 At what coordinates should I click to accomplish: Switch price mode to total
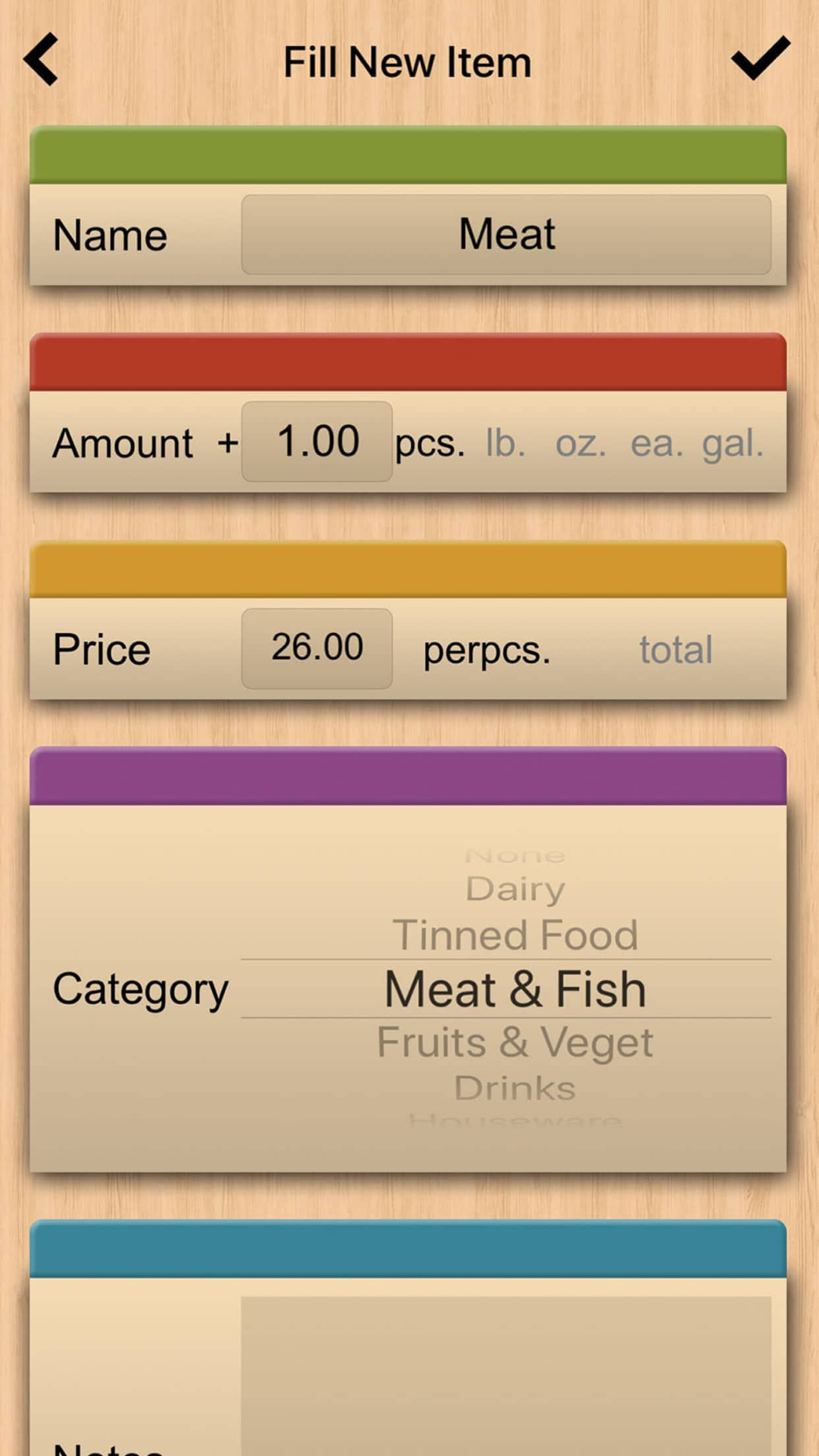coord(676,649)
